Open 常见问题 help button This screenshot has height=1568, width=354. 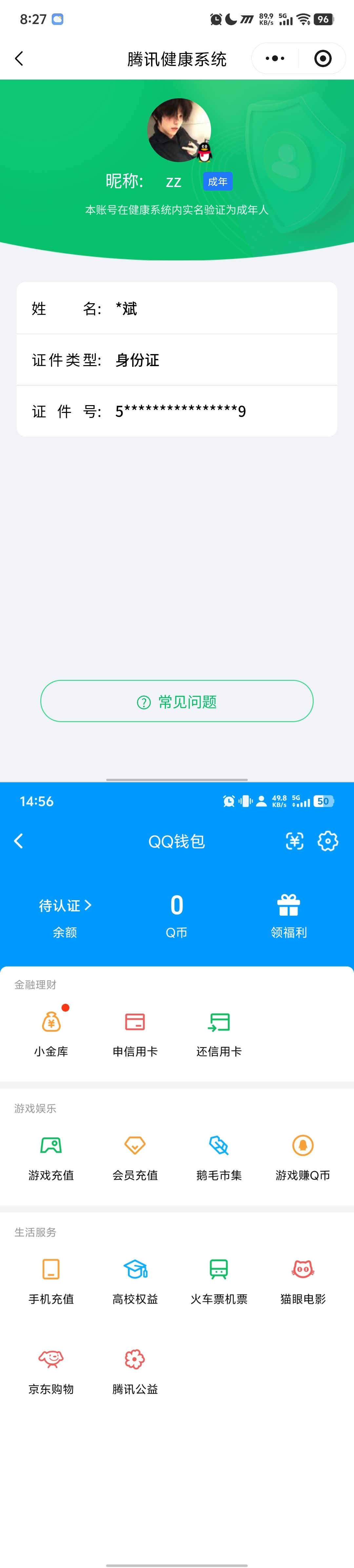pos(177,701)
